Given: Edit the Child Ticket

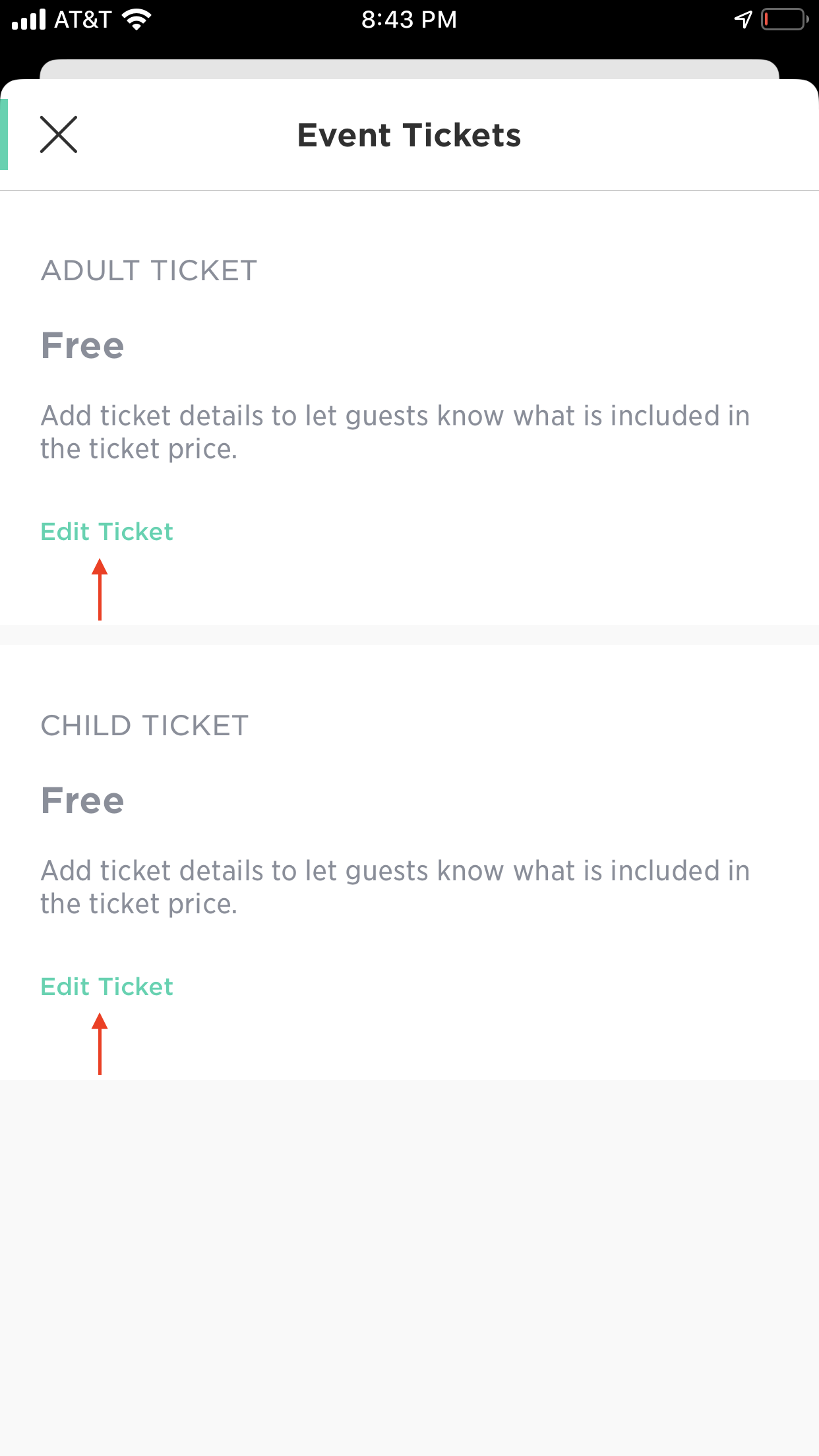Looking at the screenshot, I should click(x=107, y=986).
